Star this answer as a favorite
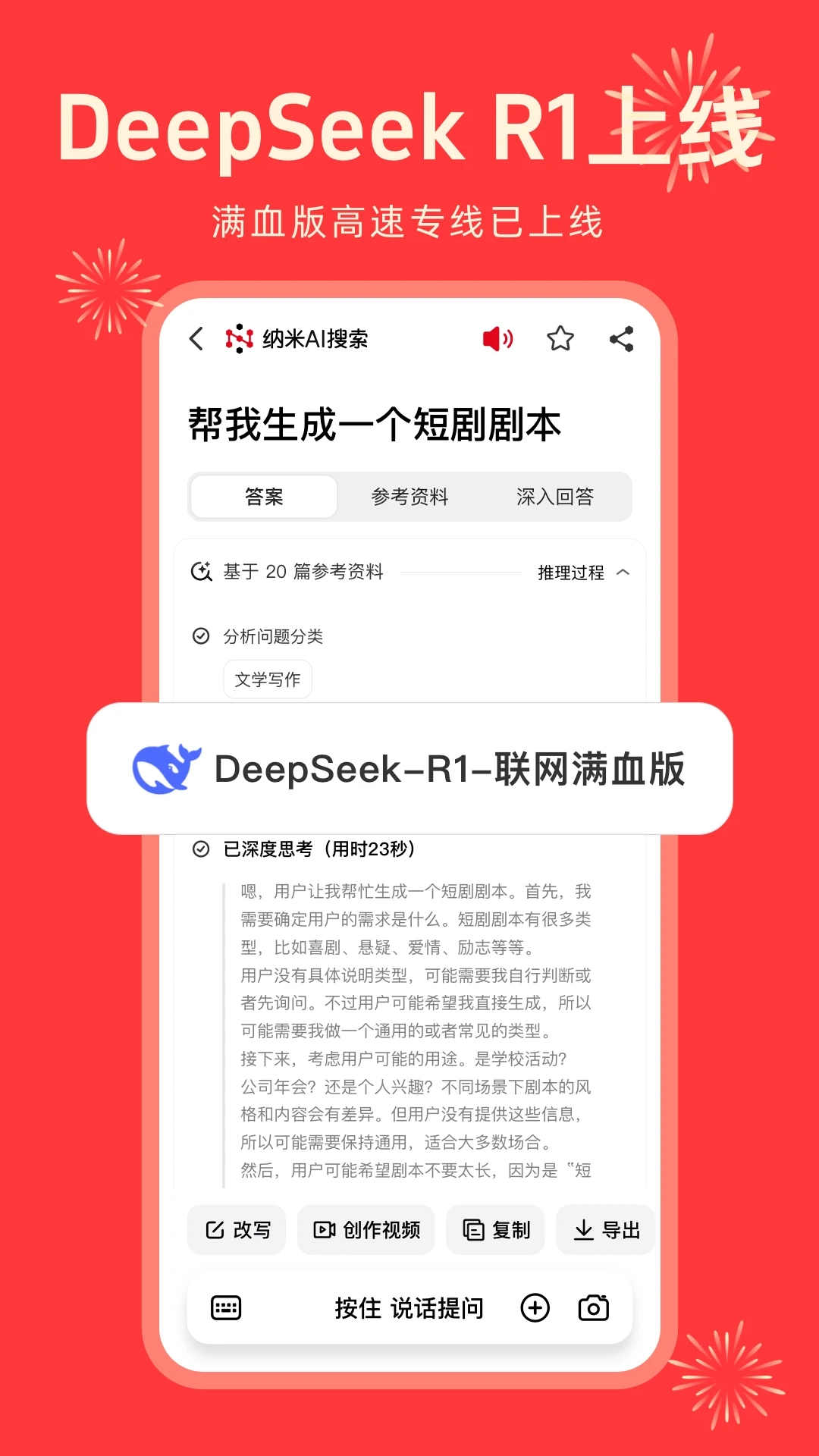819x1456 pixels. point(561,339)
